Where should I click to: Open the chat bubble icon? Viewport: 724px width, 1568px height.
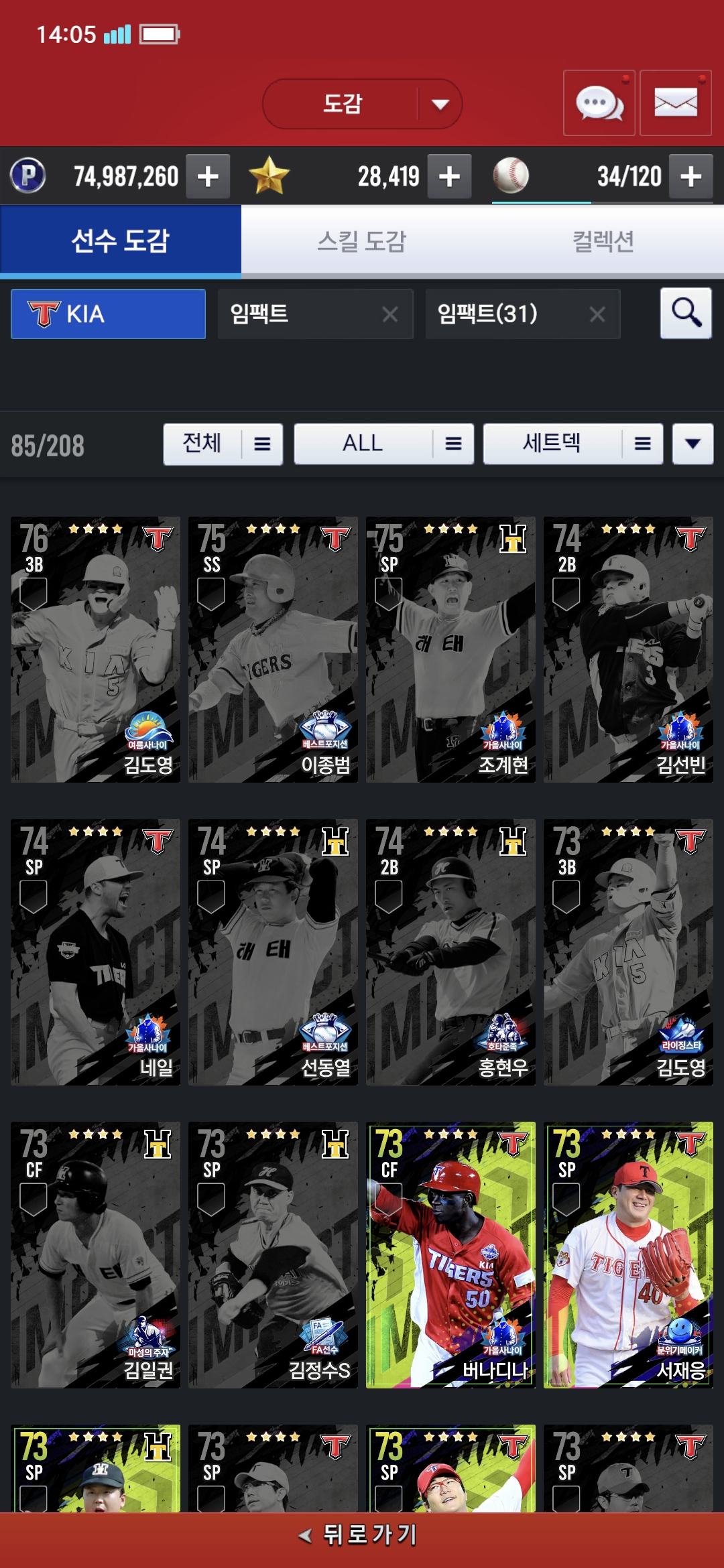pos(599,103)
